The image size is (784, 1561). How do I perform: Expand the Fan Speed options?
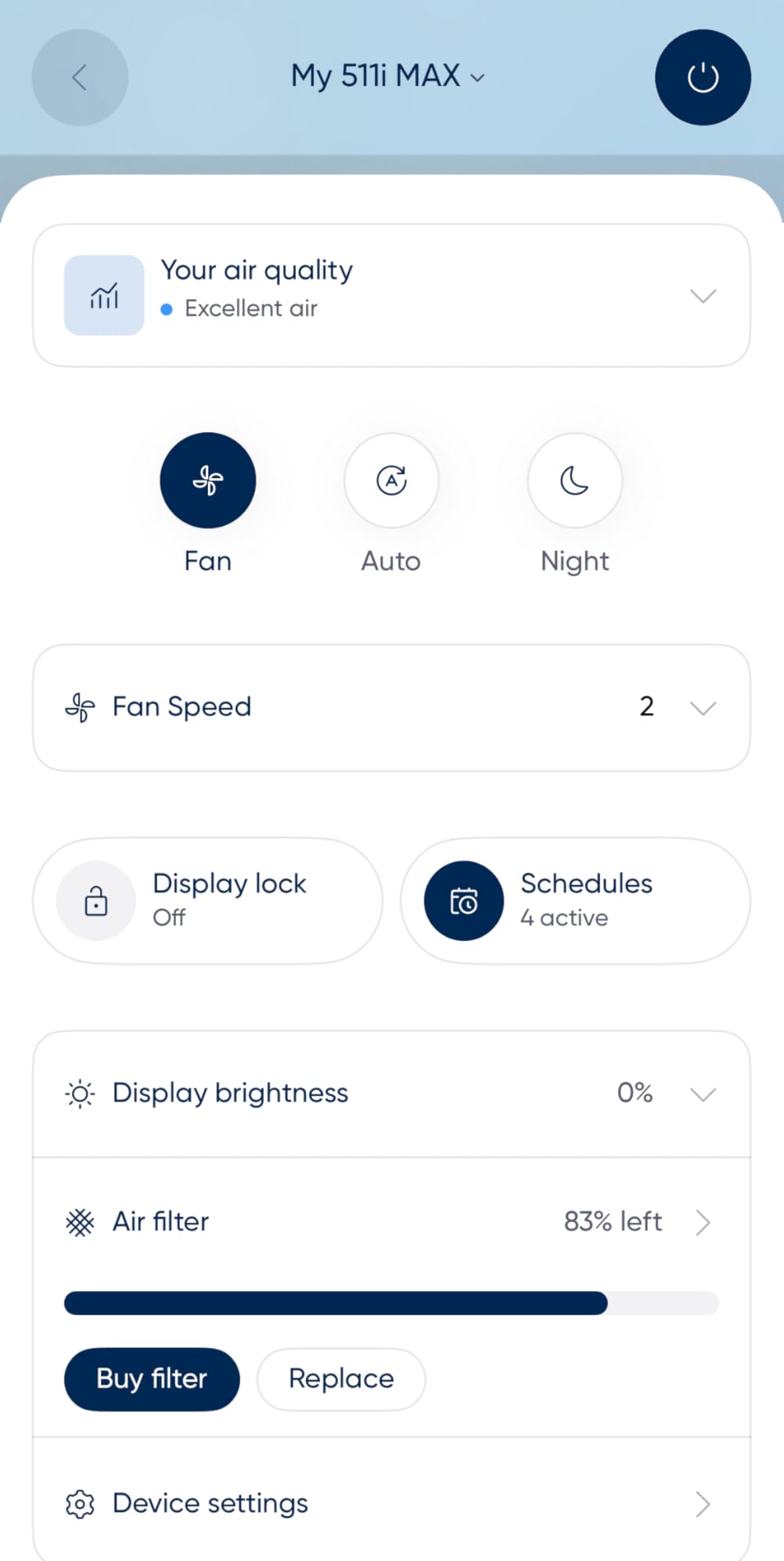[703, 708]
